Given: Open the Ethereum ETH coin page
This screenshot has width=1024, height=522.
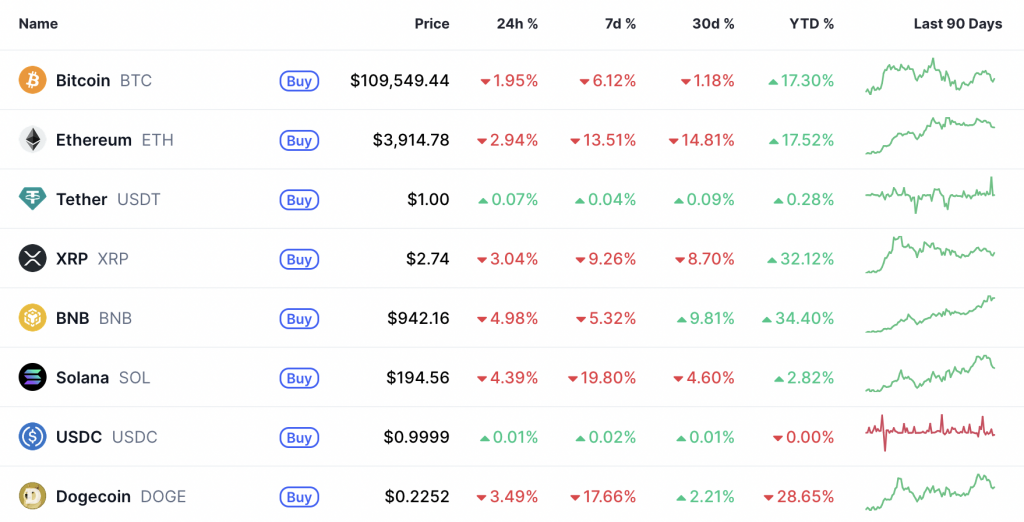Looking at the screenshot, I should 93,140.
